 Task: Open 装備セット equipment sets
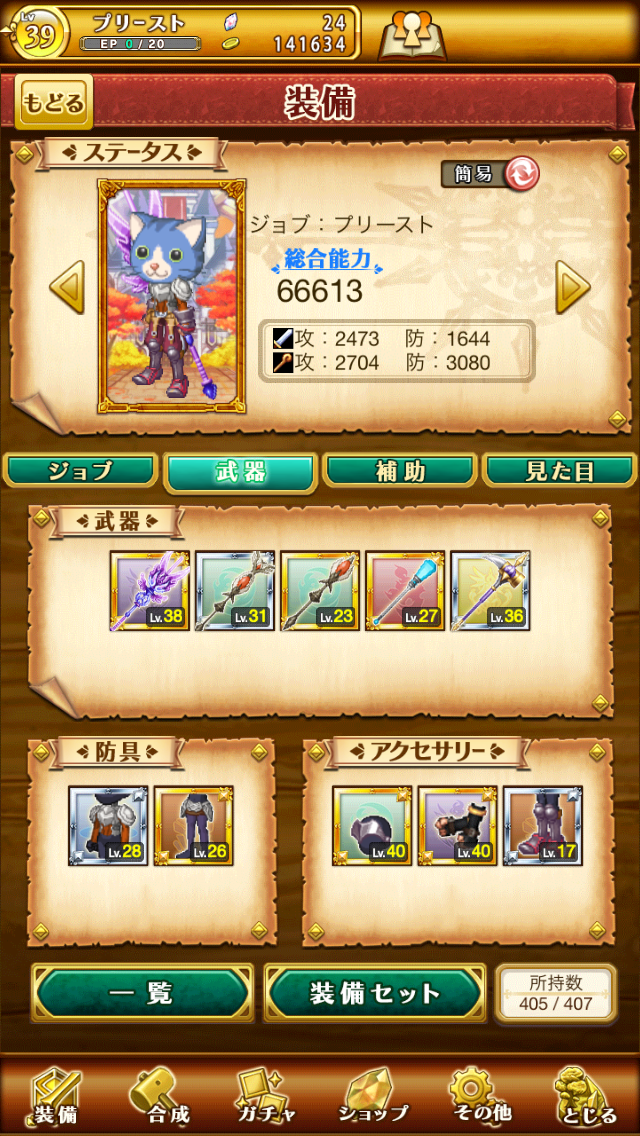point(375,993)
